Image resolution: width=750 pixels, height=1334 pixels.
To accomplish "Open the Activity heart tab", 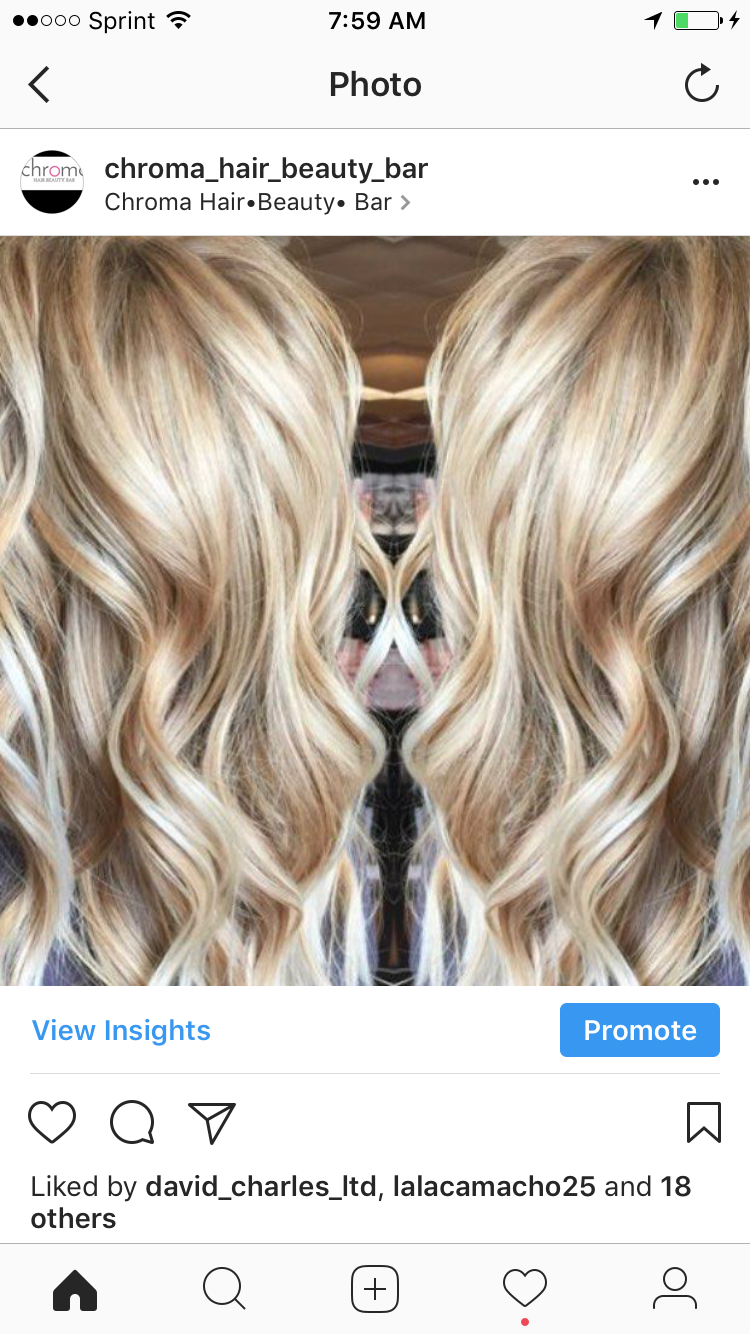I will (x=525, y=1289).
